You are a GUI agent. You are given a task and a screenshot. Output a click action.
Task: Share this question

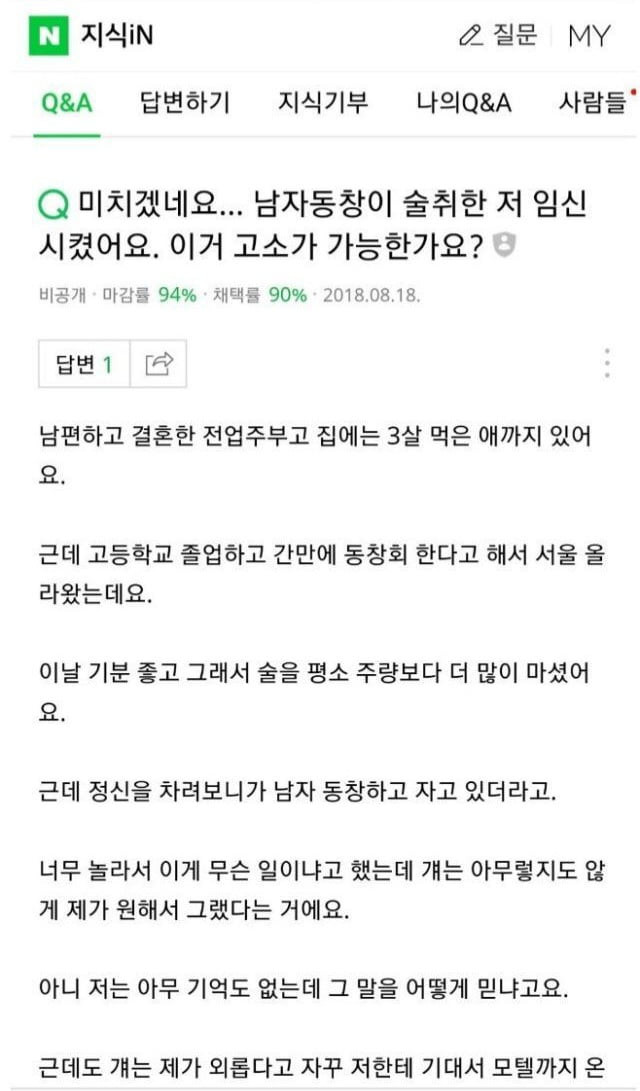pyautogui.click(x=160, y=365)
